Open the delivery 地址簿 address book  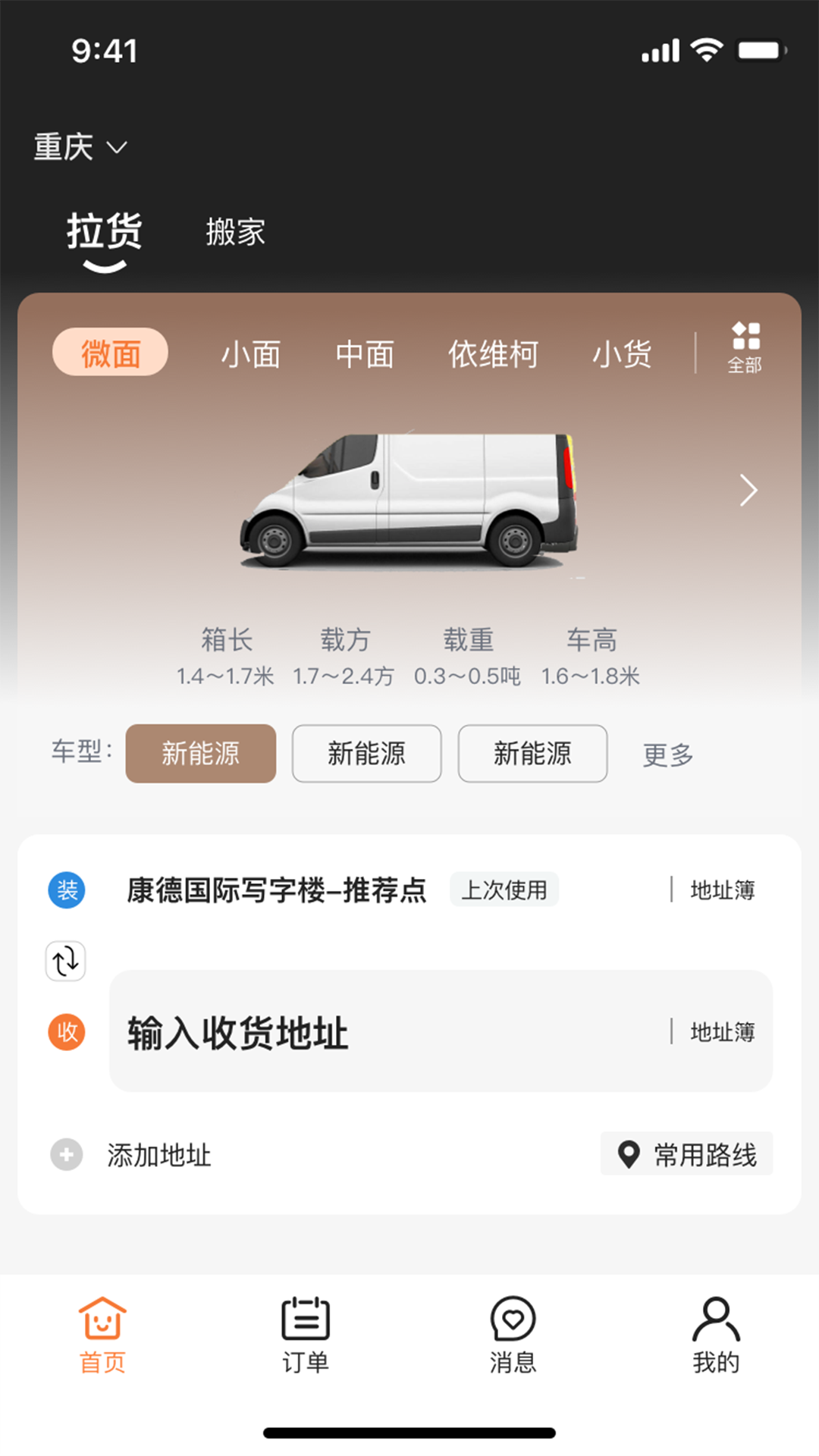(x=723, y=1031)
